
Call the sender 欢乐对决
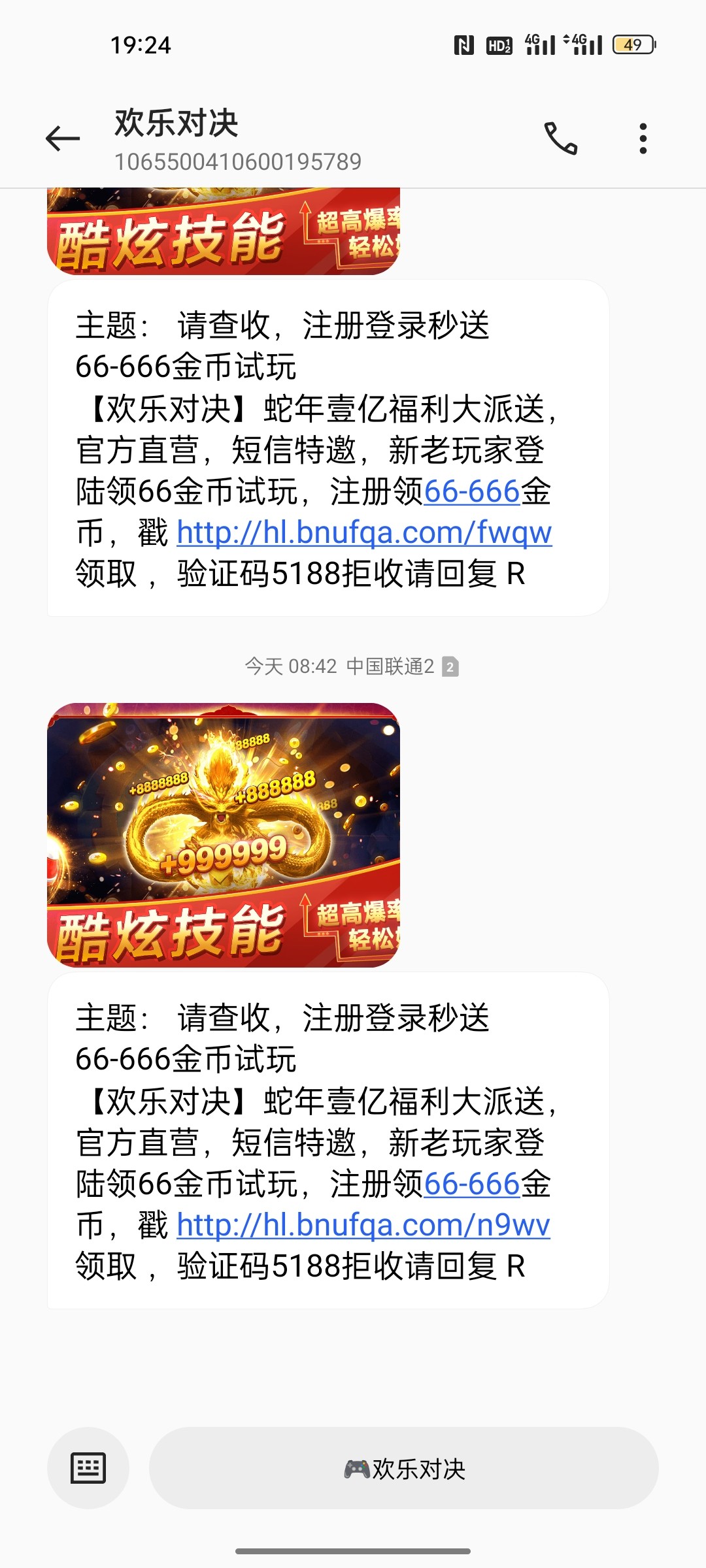(561, 139)
